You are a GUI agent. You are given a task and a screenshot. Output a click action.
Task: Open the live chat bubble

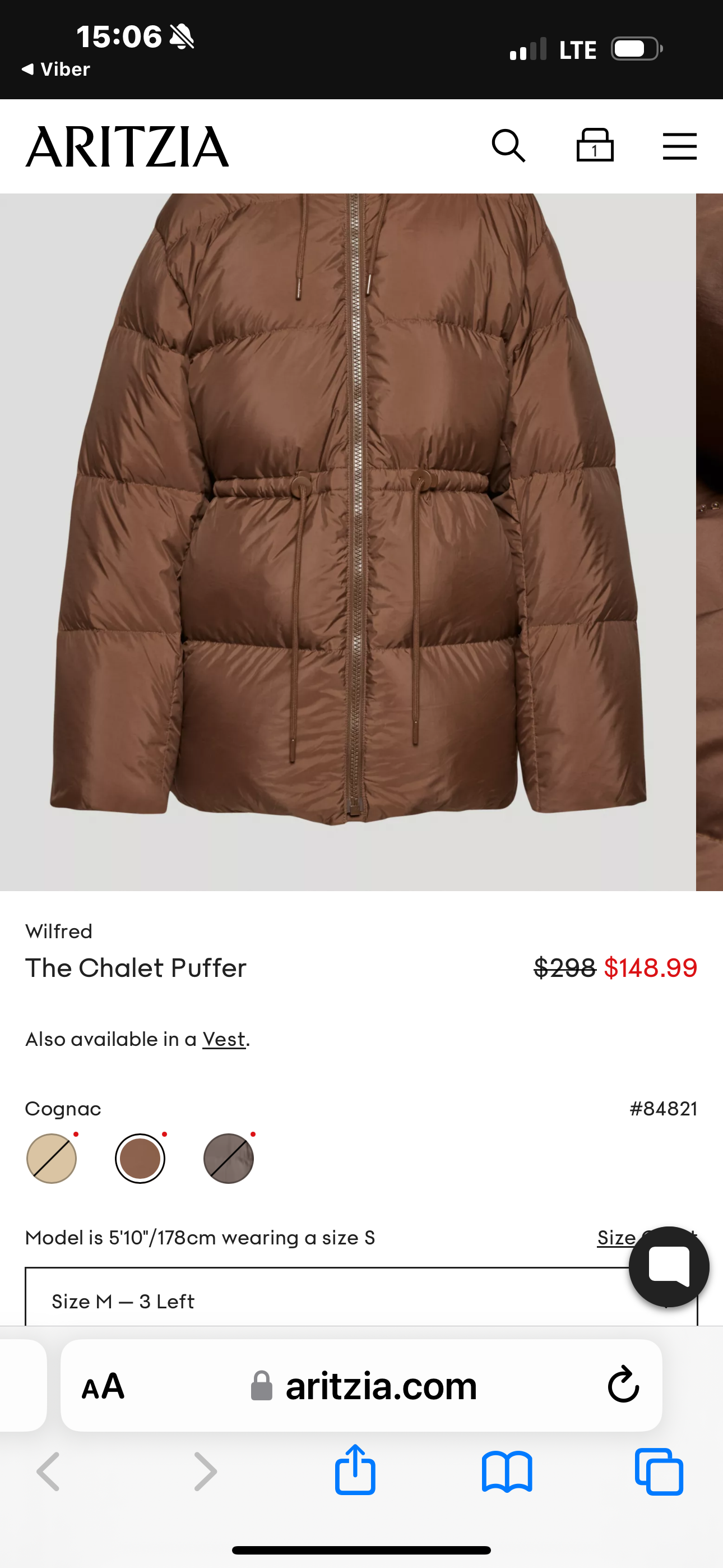click(x=669, y=1266)
